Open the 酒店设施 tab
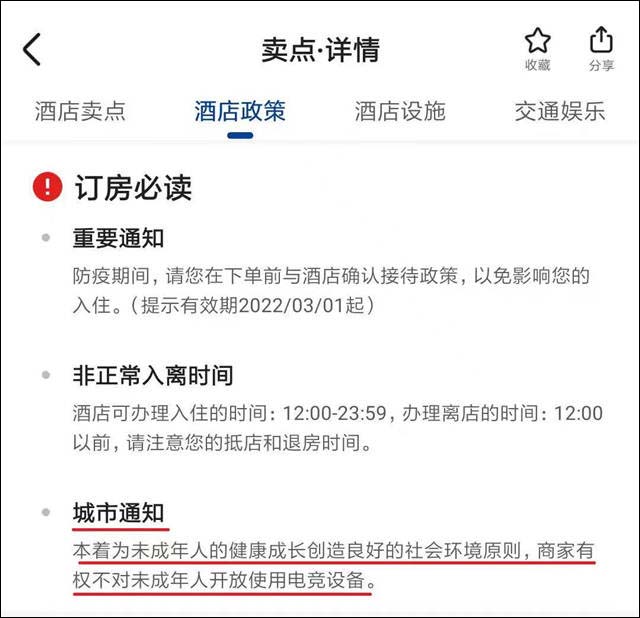The width and height of the screenshot is (640, 618). pos(400,111)
